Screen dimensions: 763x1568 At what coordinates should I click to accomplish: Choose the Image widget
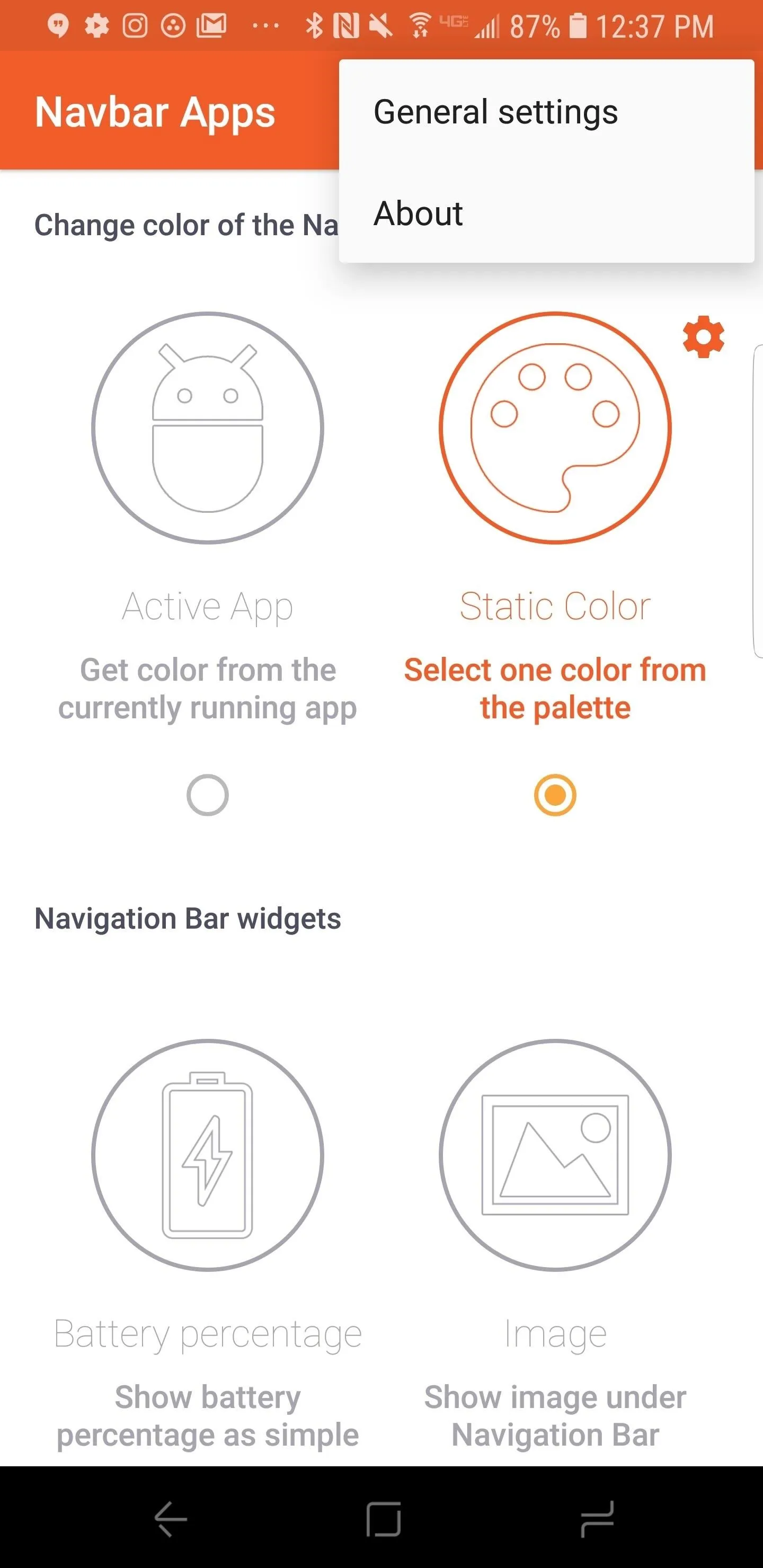point(555,1155)
